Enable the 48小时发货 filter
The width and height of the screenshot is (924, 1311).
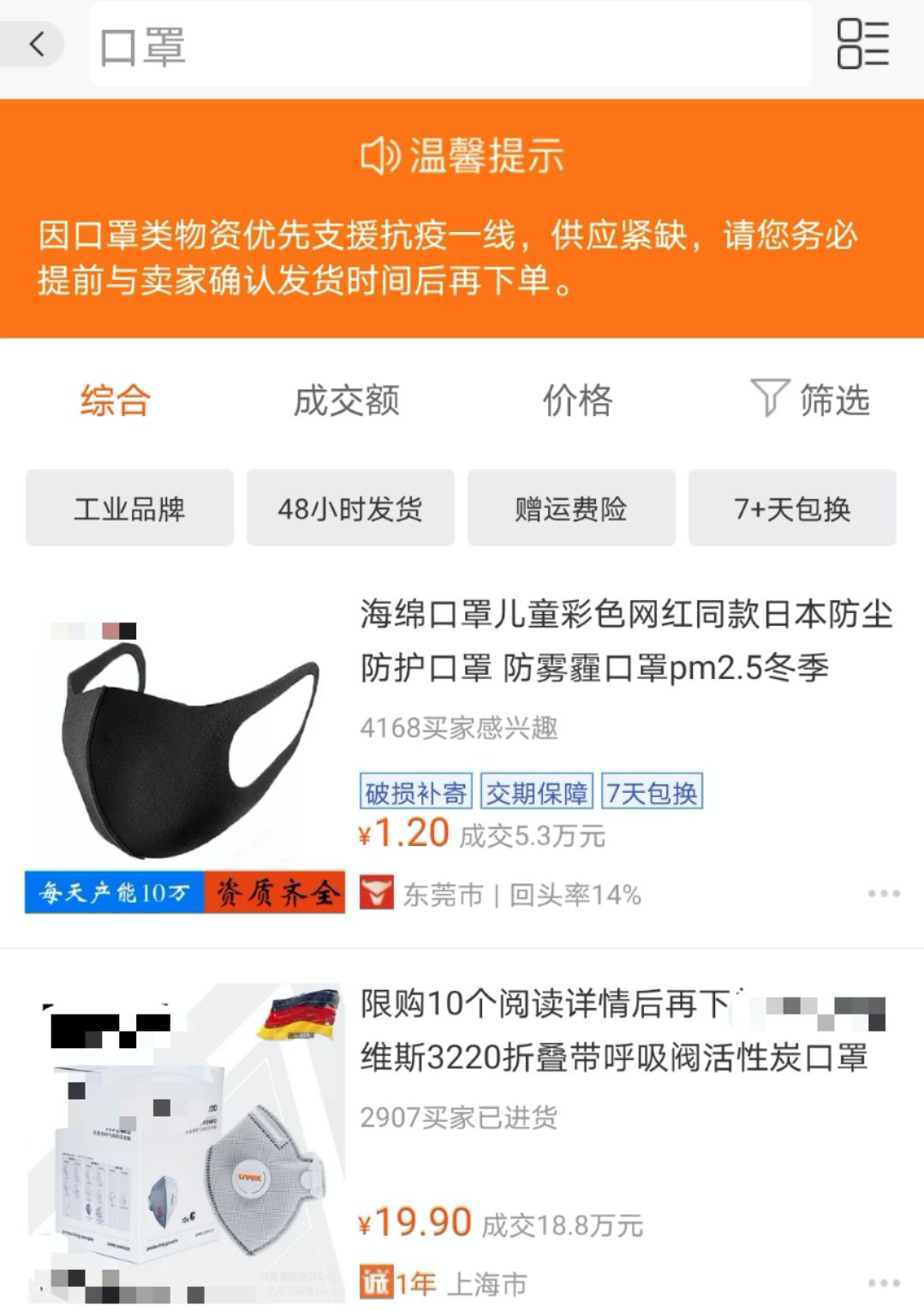[350, 508]
